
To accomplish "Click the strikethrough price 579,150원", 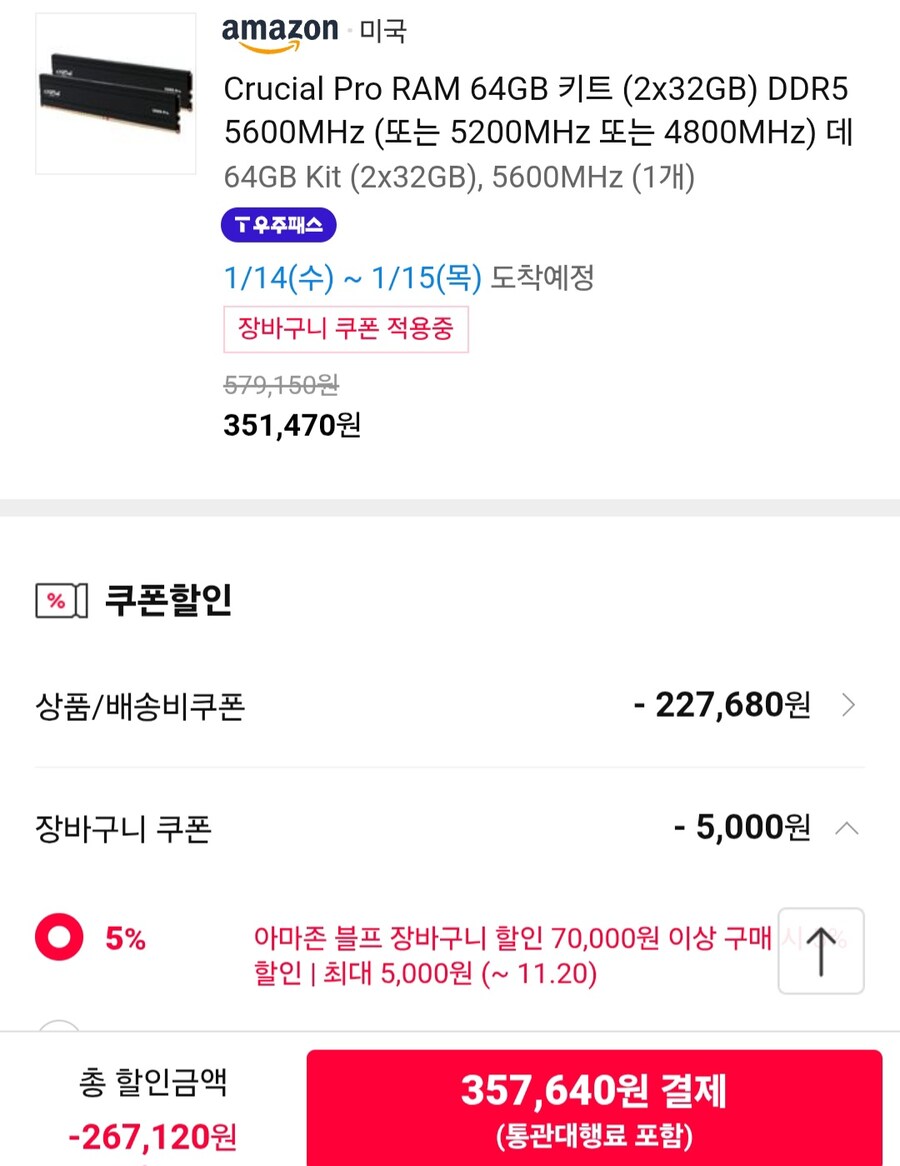I will [281, 385].
